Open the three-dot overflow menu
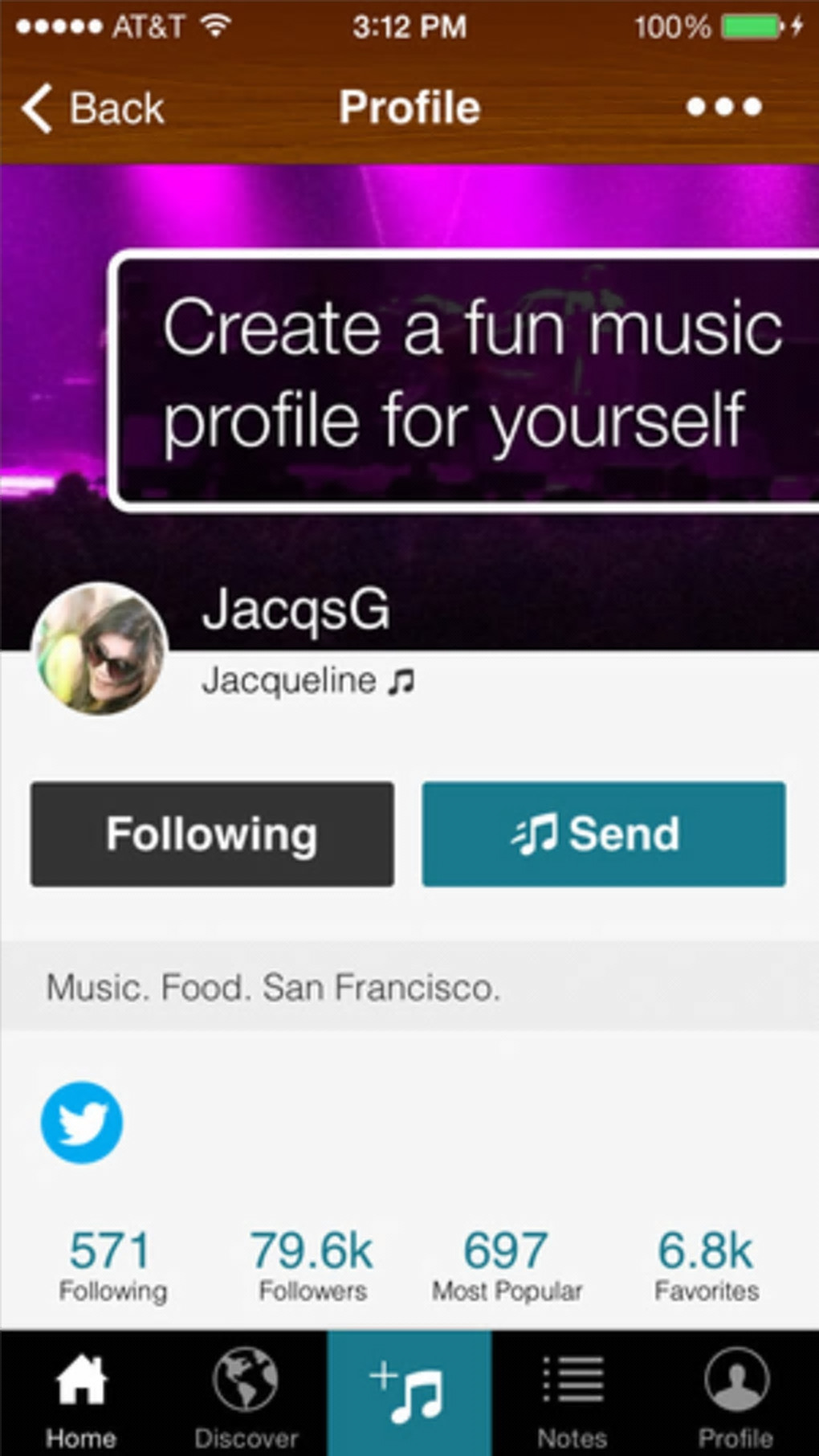Viewport: 819px width, 1456px height. (x=723, y=107)
